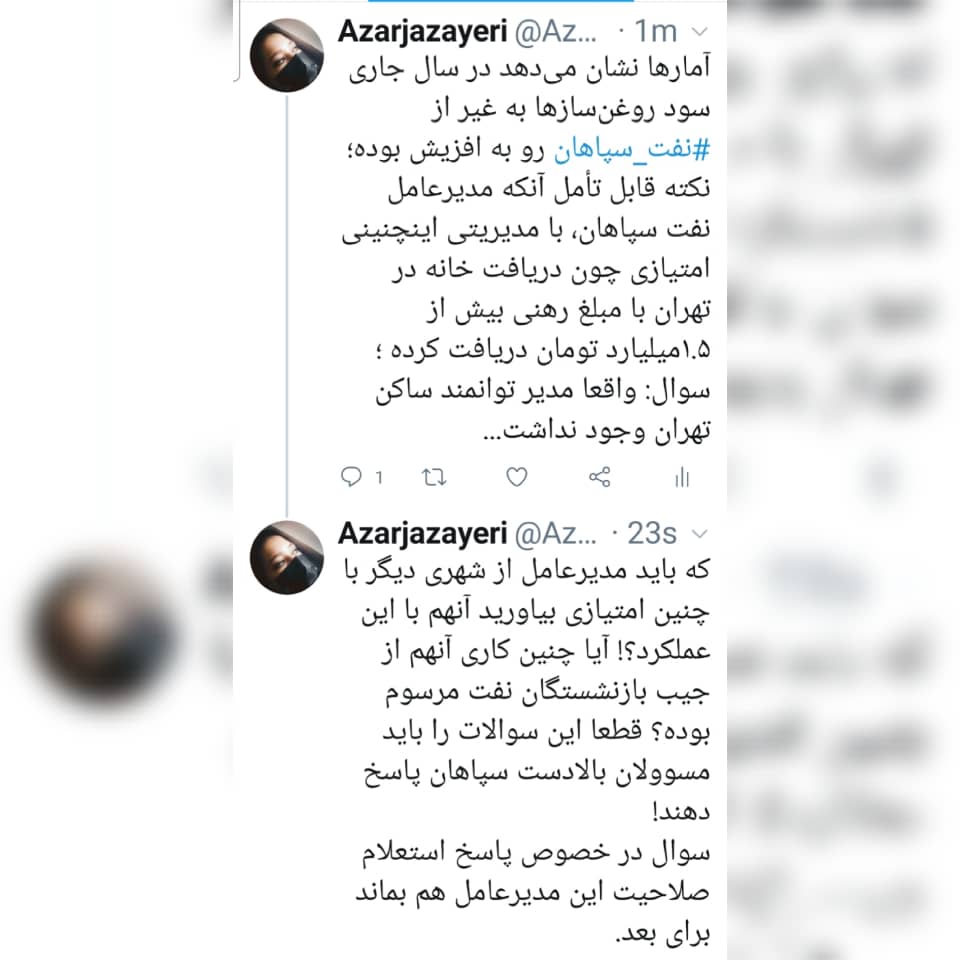Open the Azarjazayeri name on the 1m tweet
The image size is (960, 960).
pyautogui.click(x=424, y=31)
